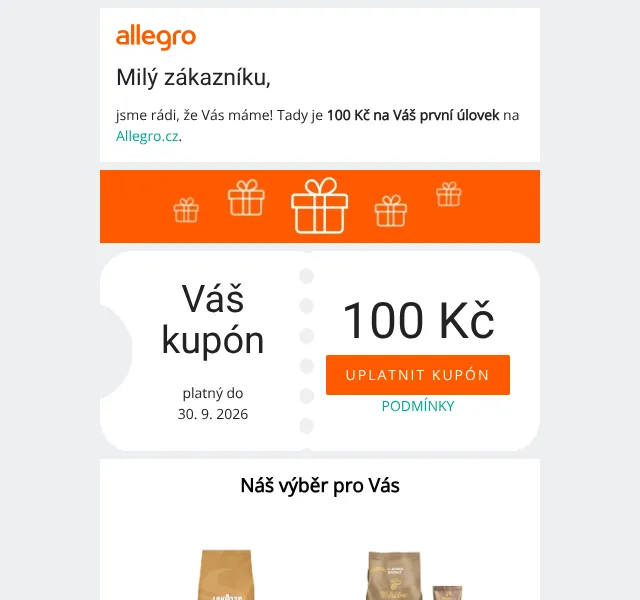Follow the Allegro.cz link
The height and width of the screenshot is (600, 640).
pos(147,136)
